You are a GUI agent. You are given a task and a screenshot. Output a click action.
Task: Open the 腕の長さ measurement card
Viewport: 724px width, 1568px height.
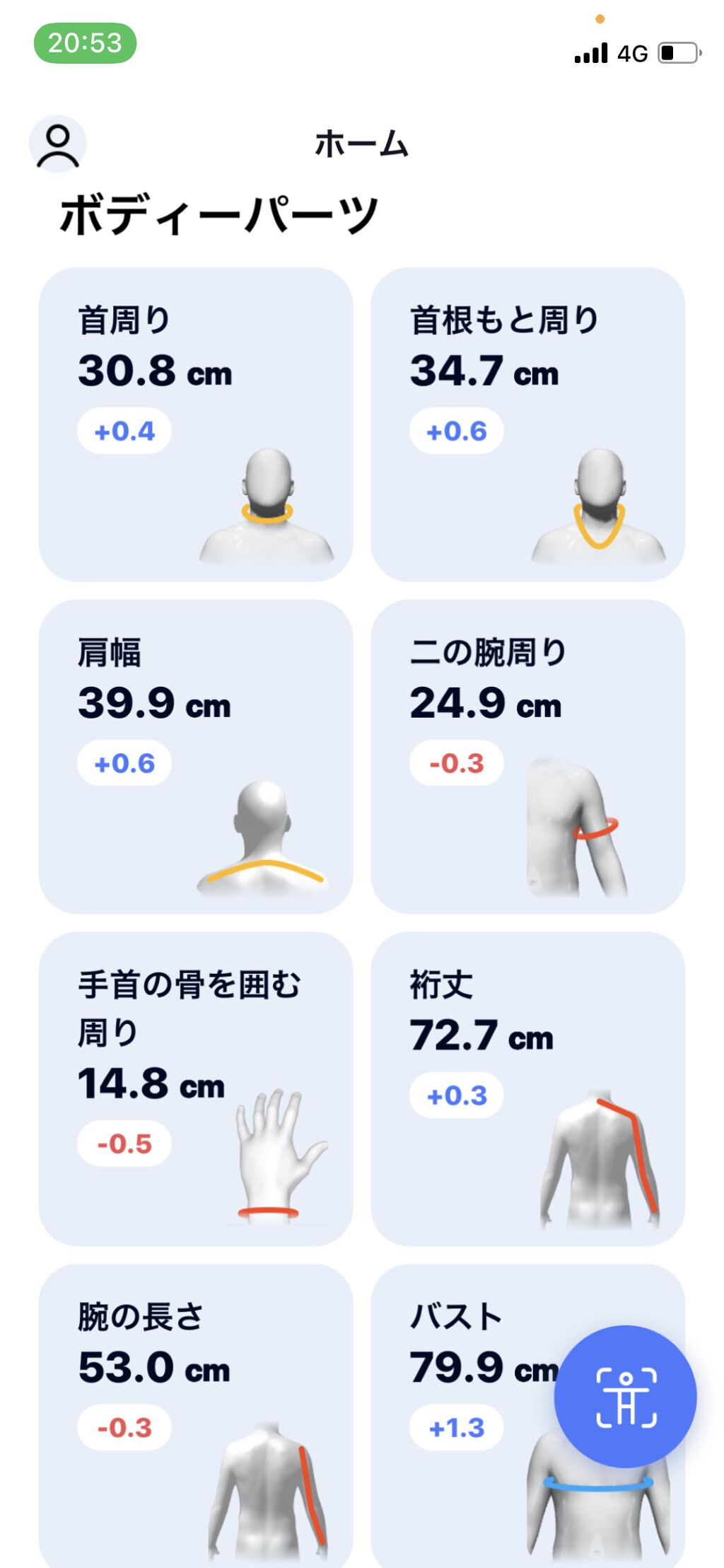click(x=195, y=1415)
